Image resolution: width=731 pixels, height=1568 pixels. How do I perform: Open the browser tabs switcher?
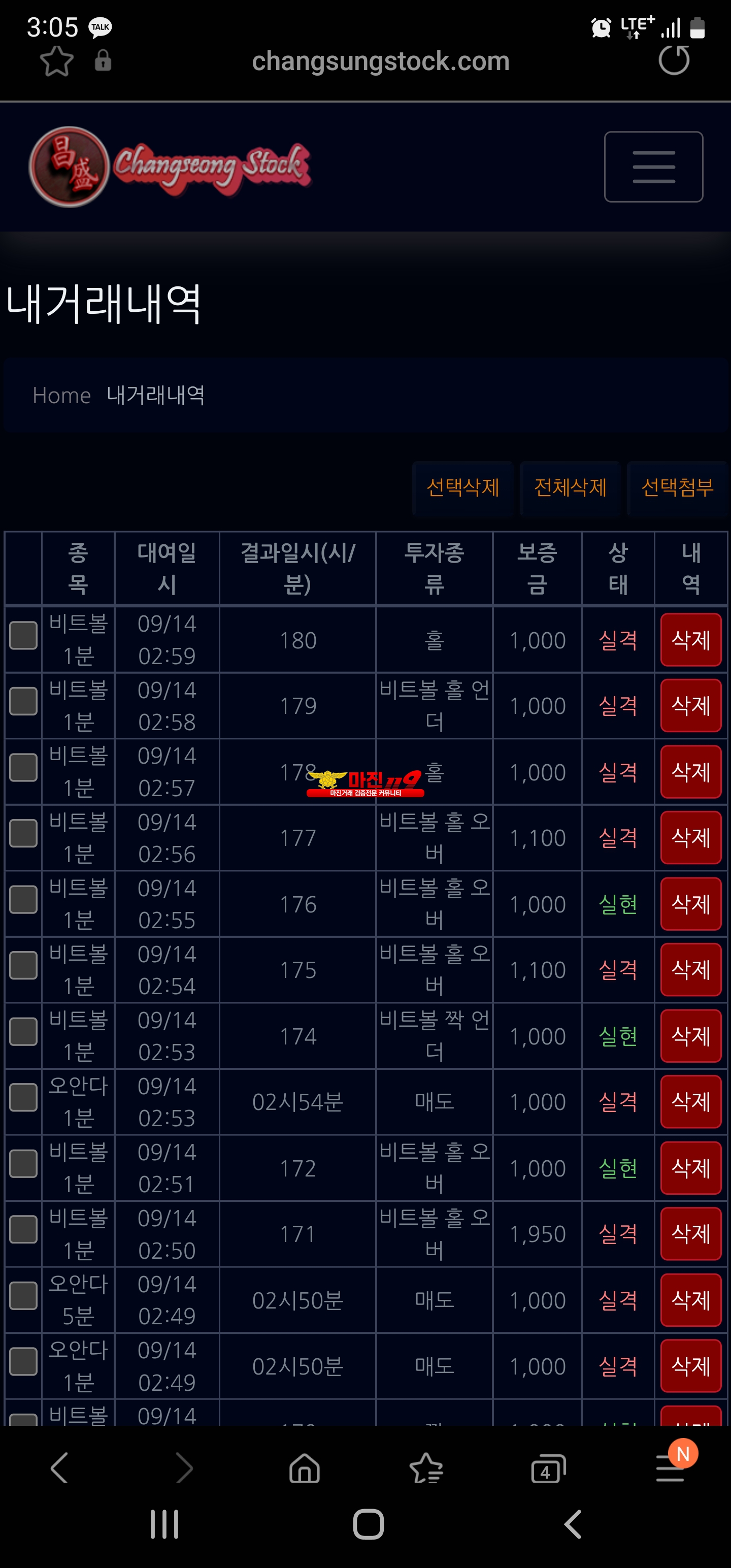tap(548, 1469)
